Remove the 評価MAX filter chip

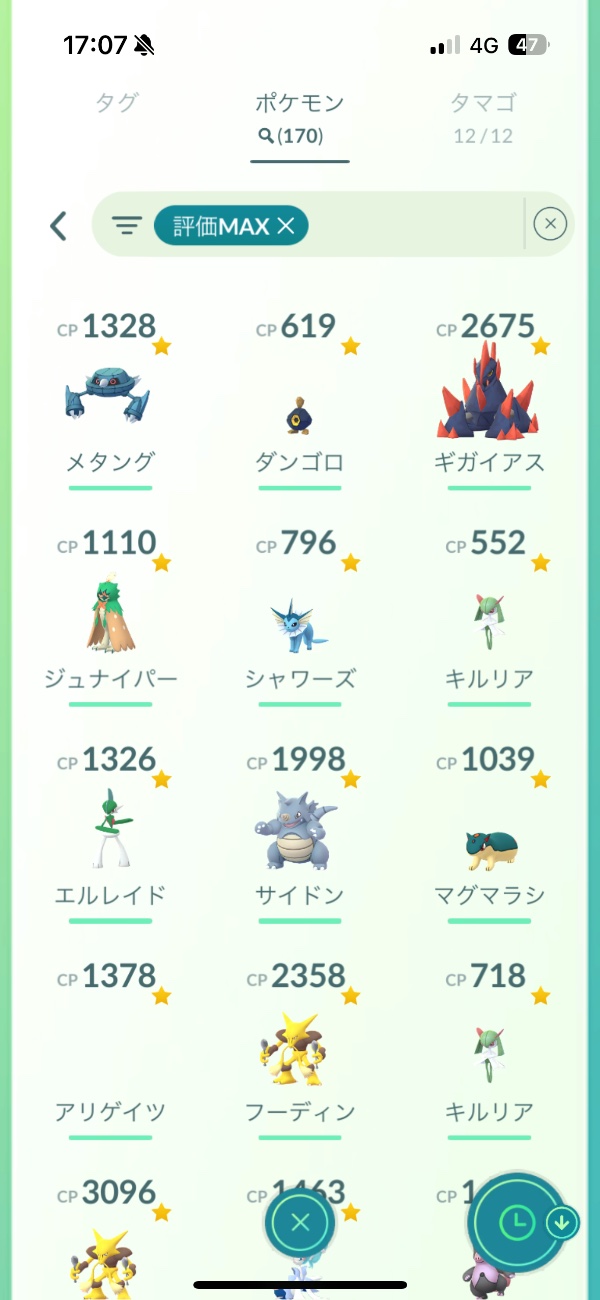pos(286,227)
